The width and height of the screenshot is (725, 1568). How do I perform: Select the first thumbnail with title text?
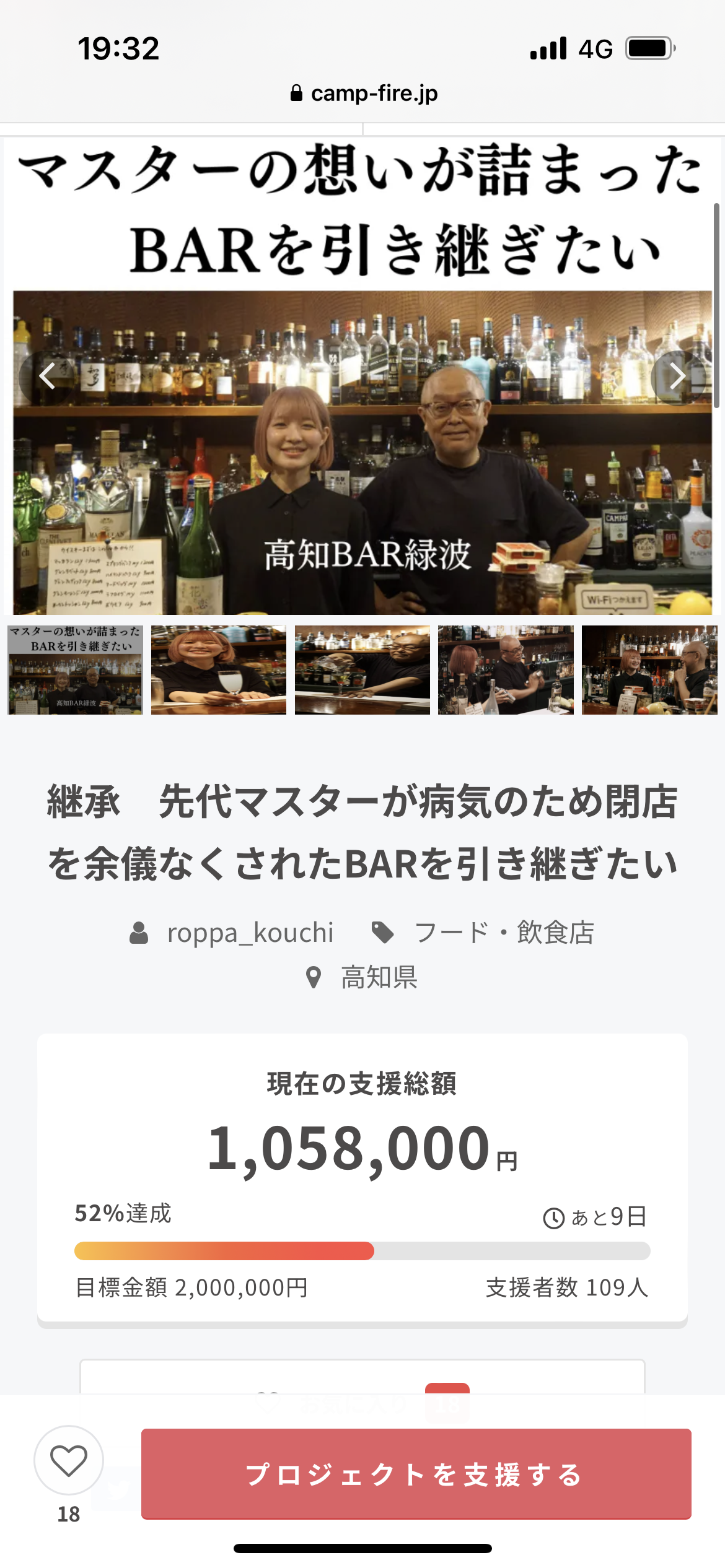75,670
